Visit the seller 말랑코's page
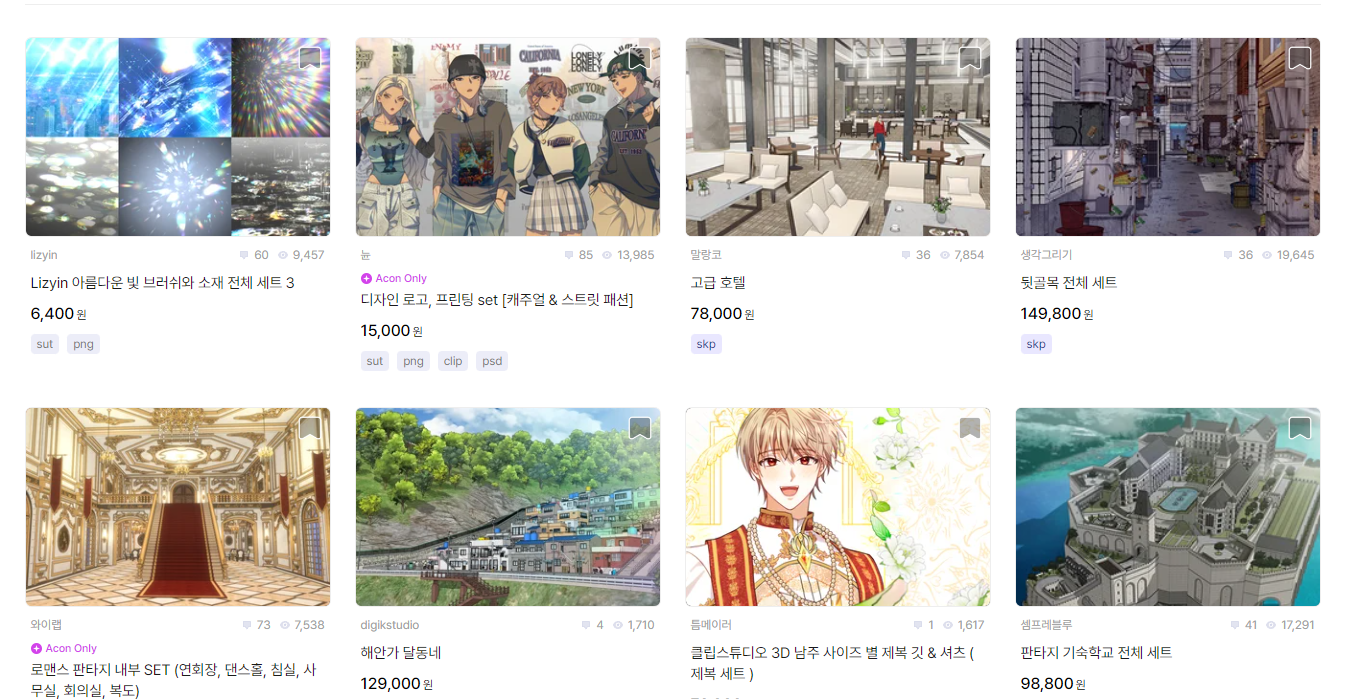The image size is (1350, 699). [706, 255]
